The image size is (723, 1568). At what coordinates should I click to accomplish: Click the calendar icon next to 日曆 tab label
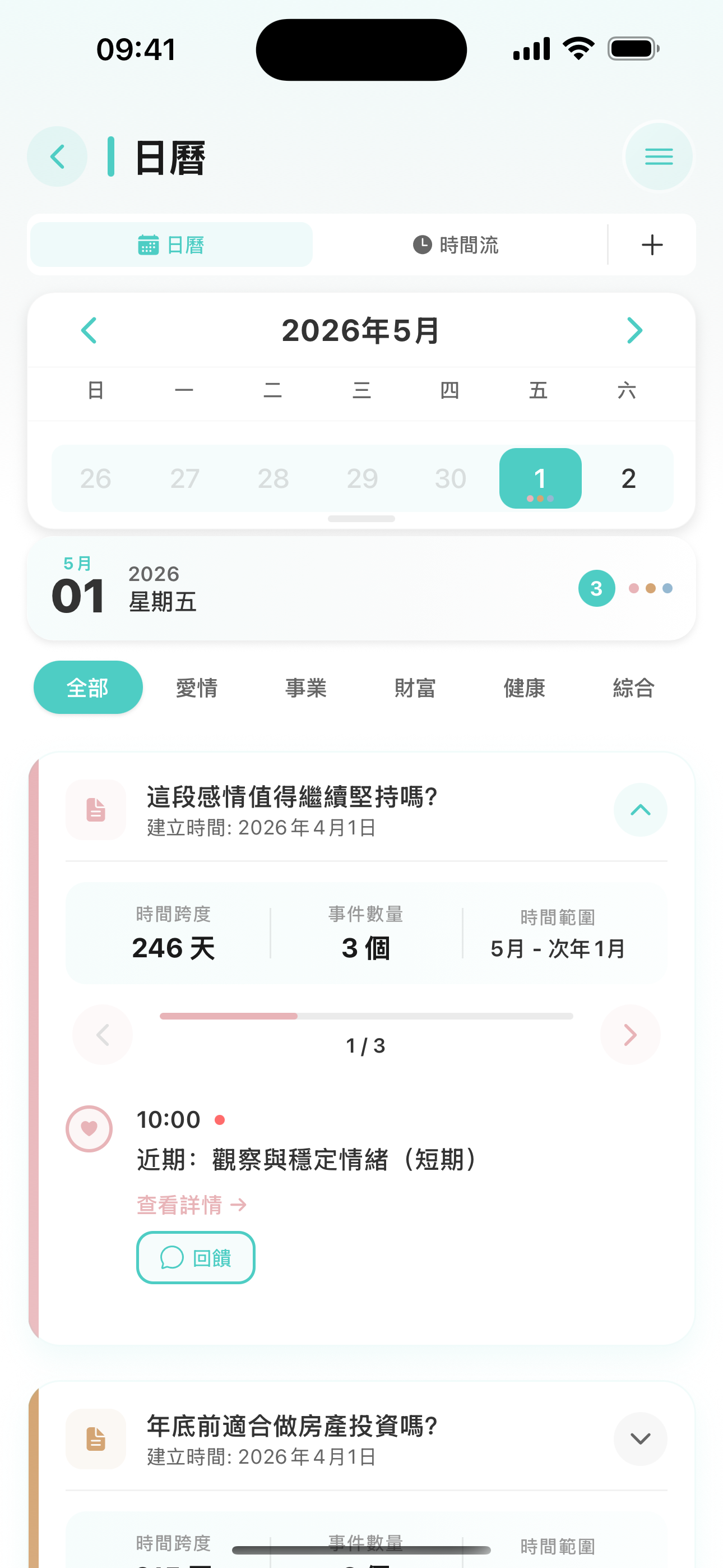click(148, 245)
